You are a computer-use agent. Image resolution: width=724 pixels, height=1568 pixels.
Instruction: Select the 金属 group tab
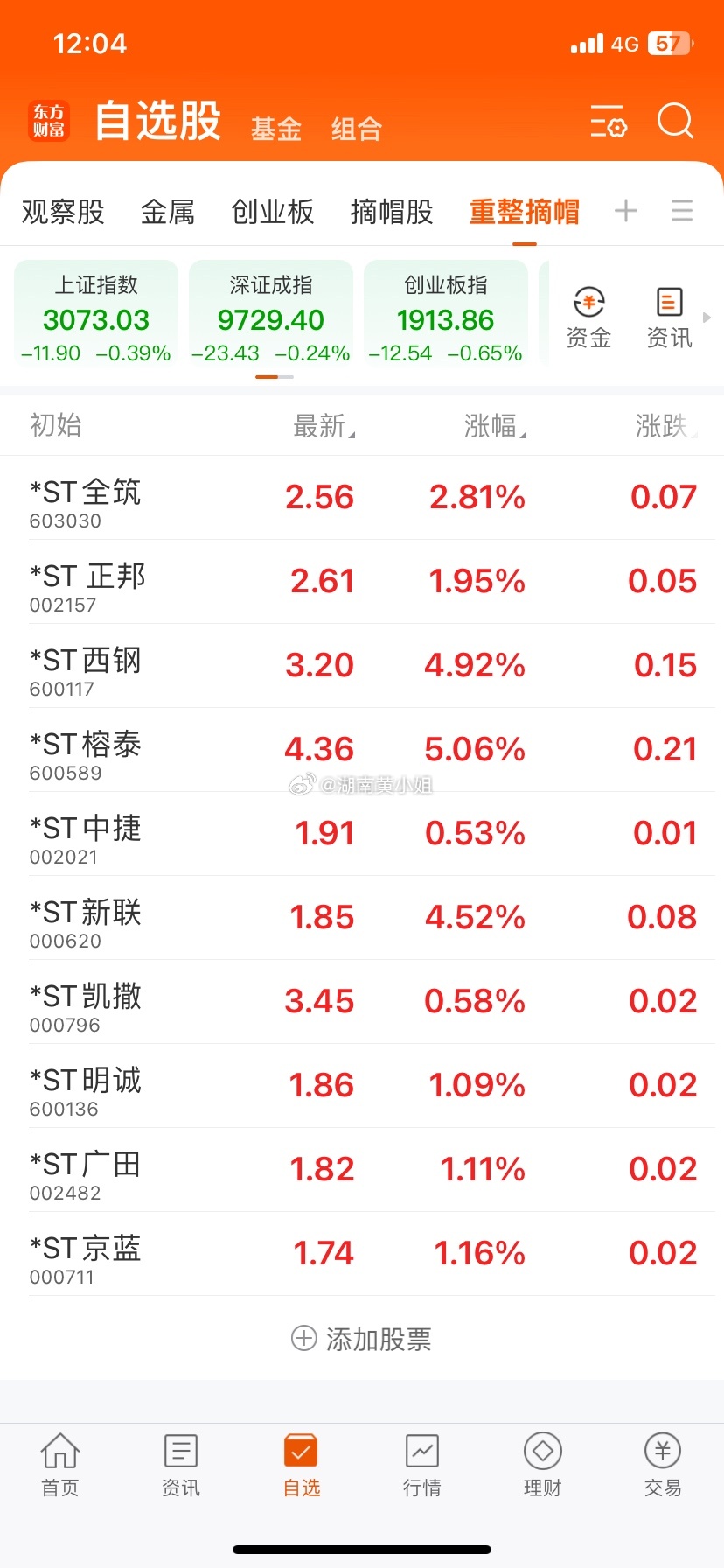(x=168, y=211)
